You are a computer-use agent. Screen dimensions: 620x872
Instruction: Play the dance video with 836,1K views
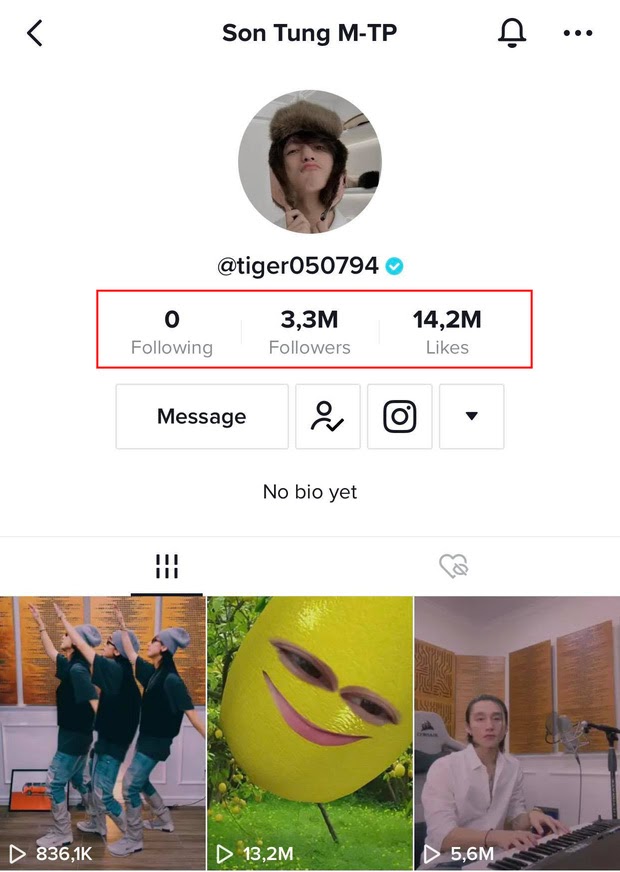point(102,730)
